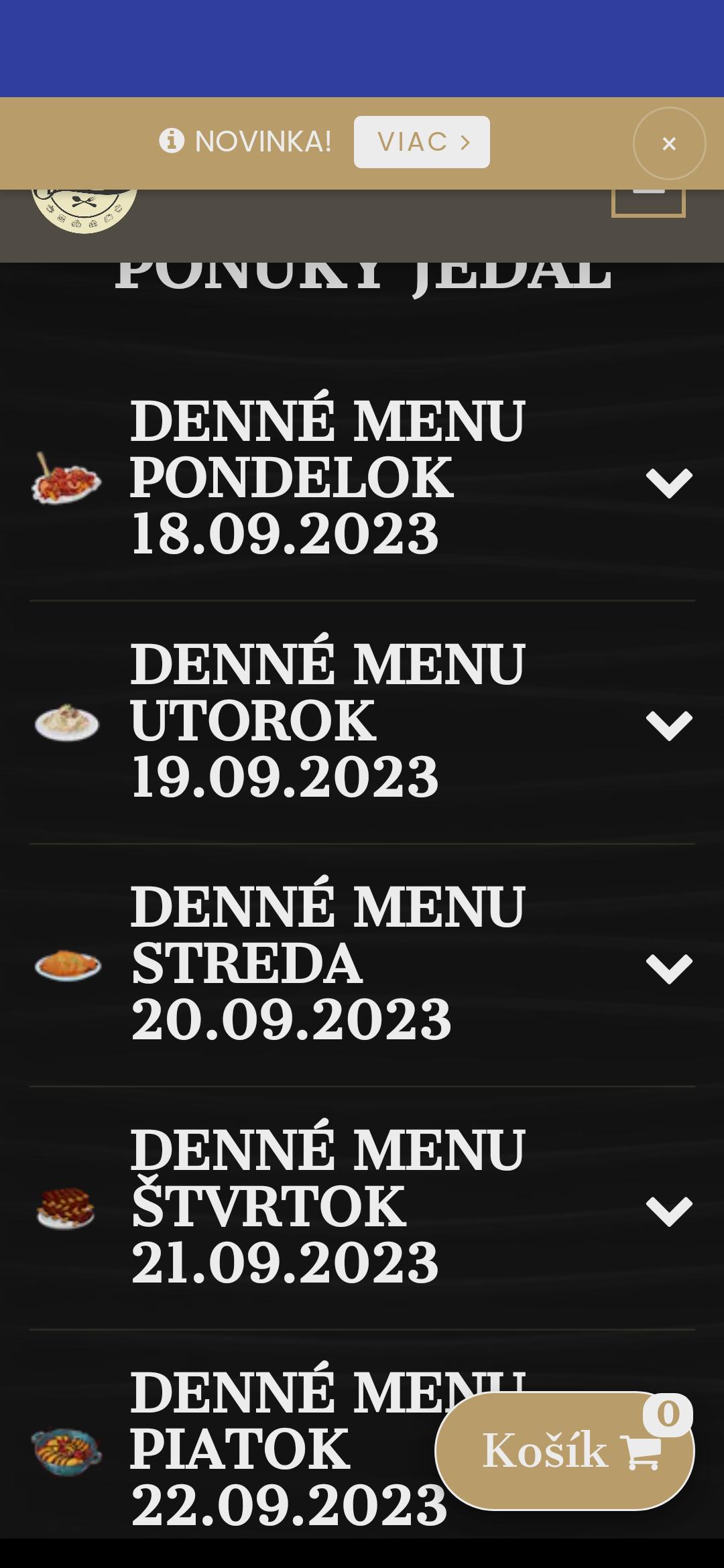The width and height of the screenshot is (724, 1568).
Task: Open the hamburger menu
Action: (648, 202)
